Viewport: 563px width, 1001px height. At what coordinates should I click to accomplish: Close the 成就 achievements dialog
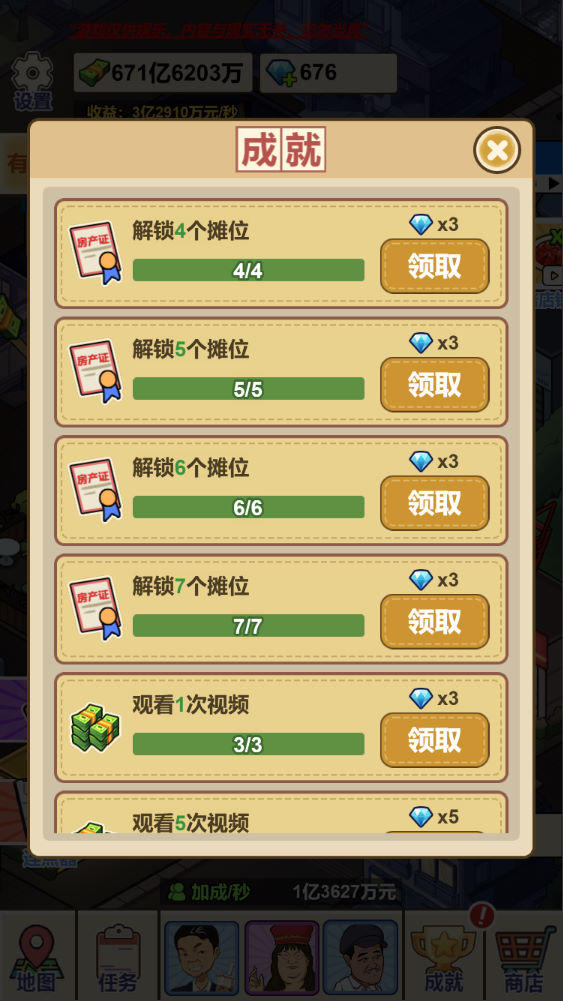tap(497, 150)
